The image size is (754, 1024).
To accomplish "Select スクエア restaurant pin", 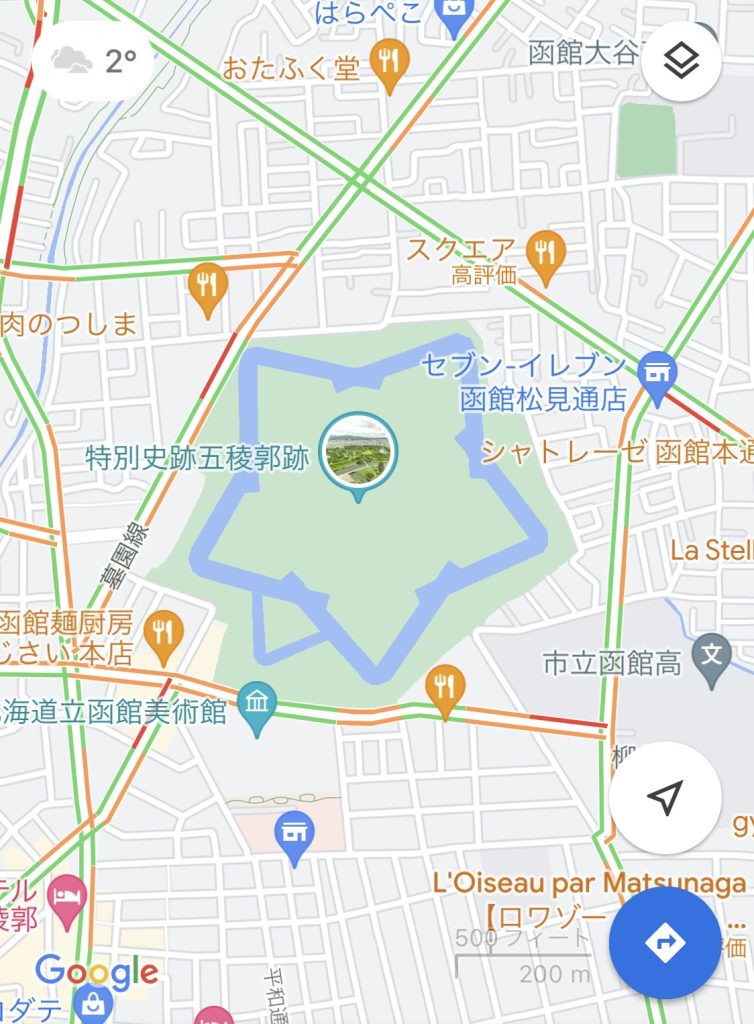I will 545,254.
